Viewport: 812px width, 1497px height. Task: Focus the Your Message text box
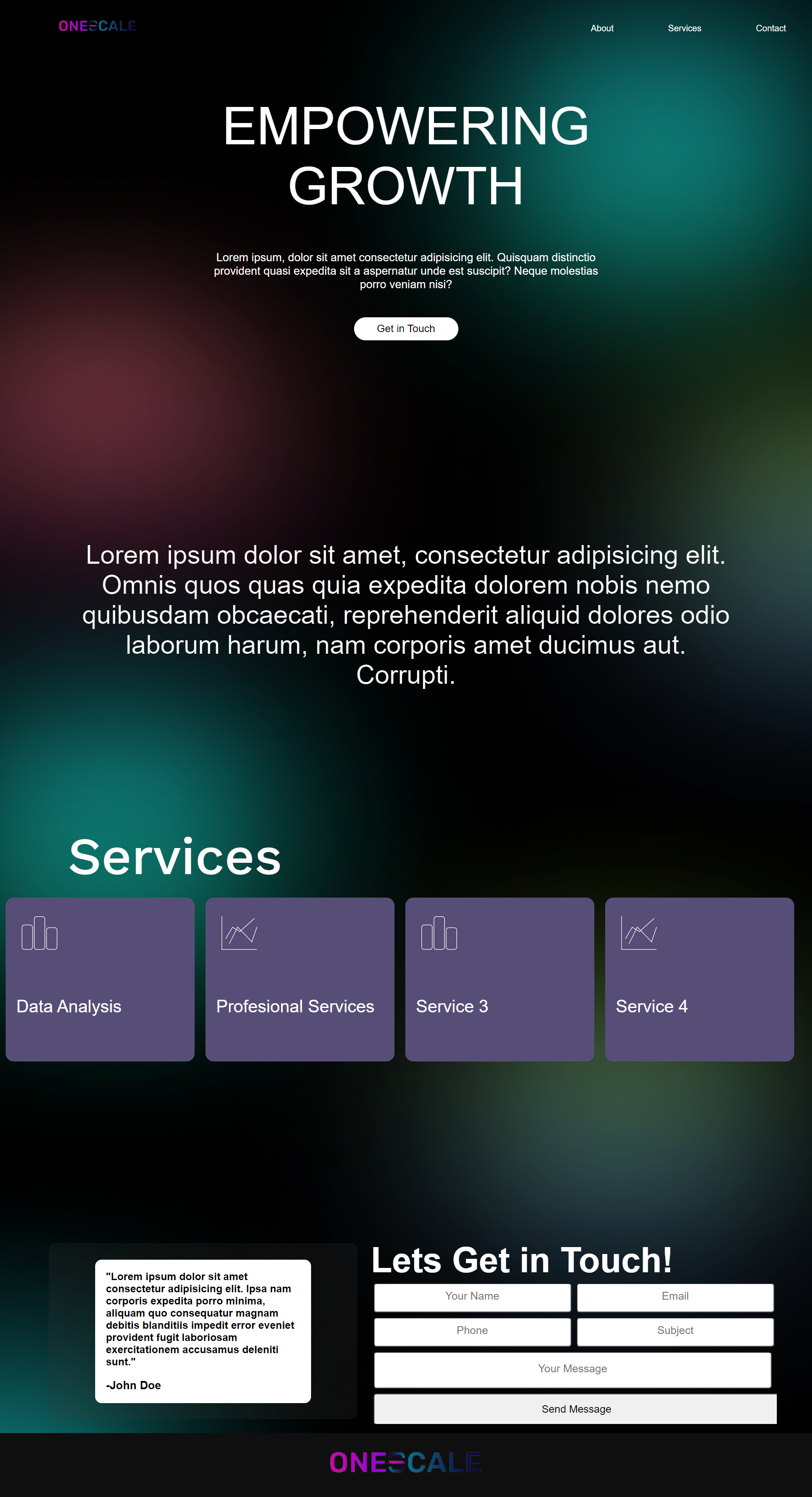[572, 1370]
